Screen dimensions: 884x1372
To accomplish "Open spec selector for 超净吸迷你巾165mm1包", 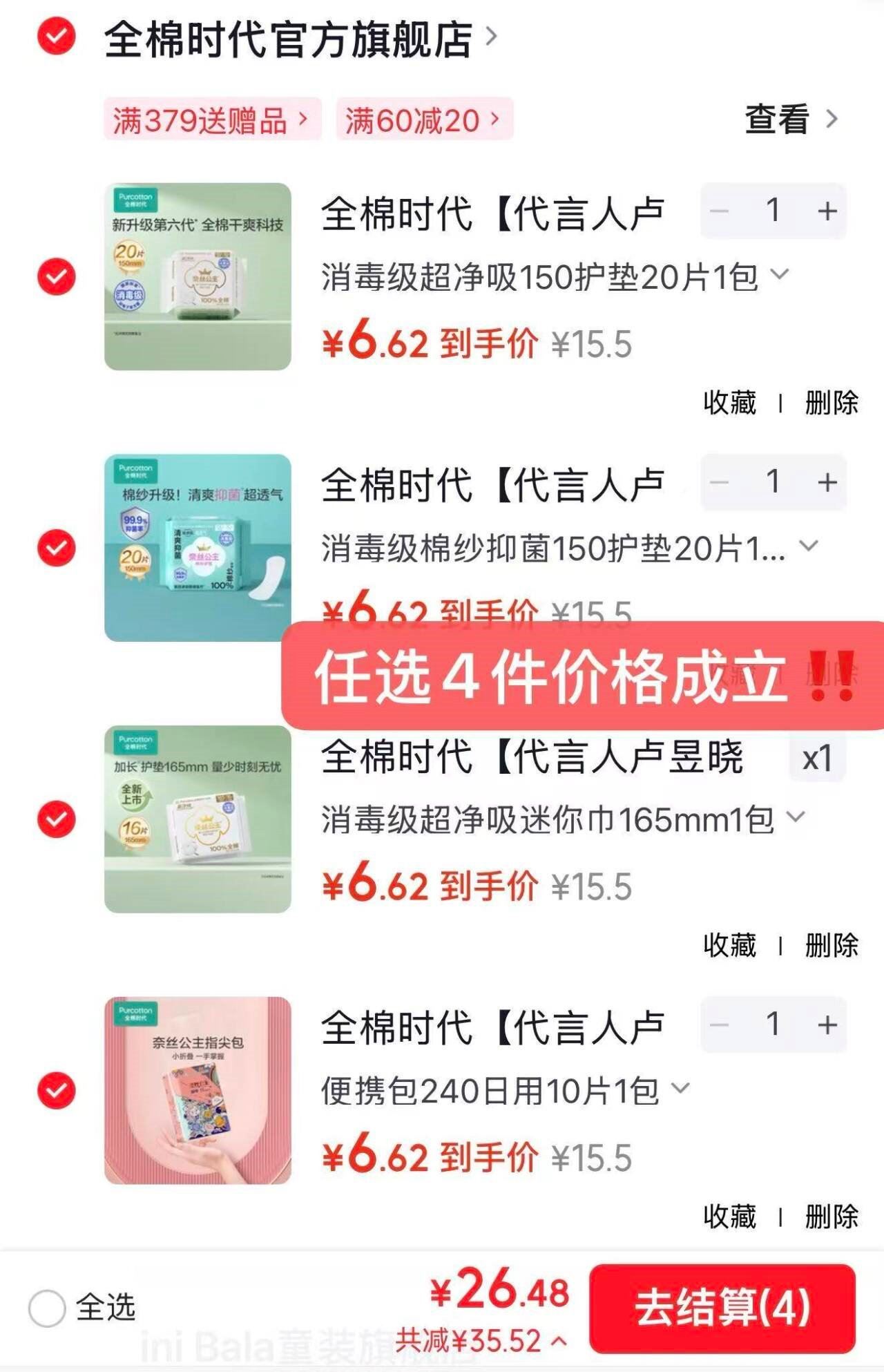I will click(796, 817).
